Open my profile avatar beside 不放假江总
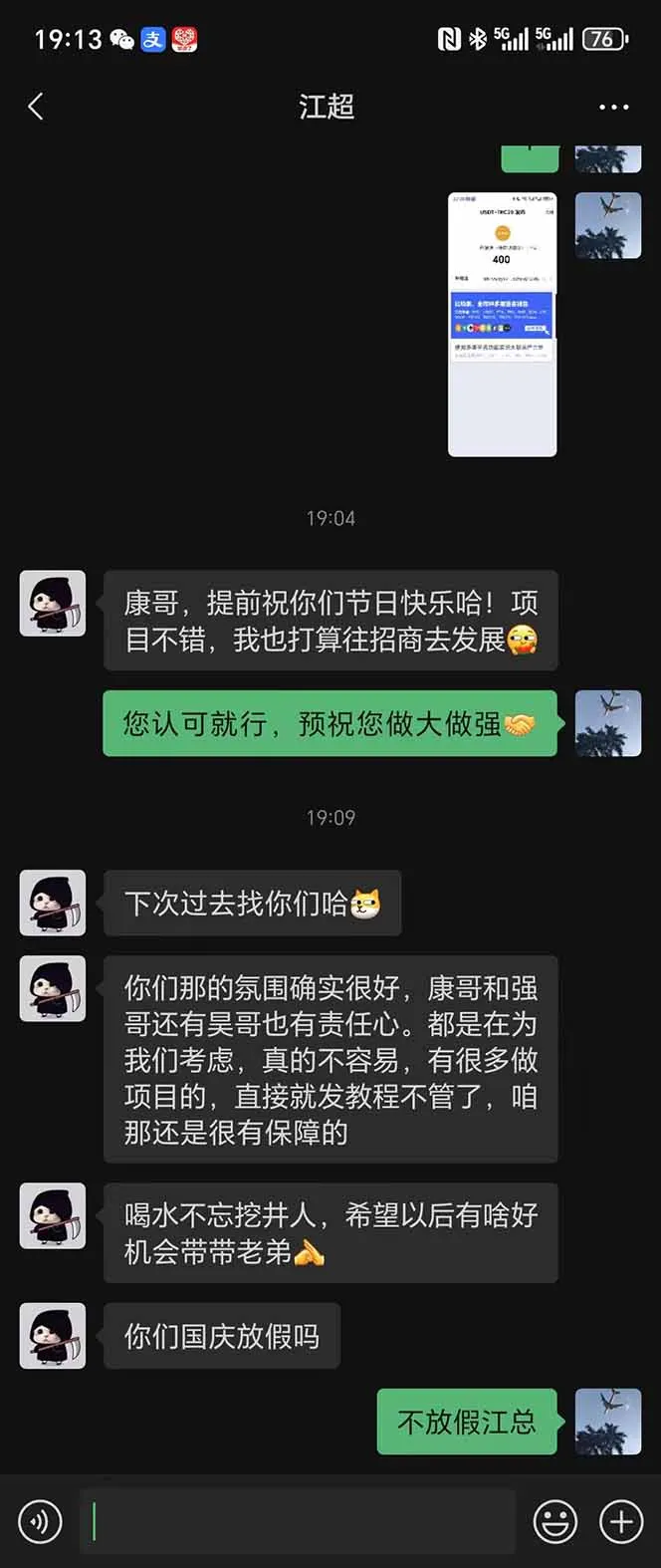Image resolution: width=661 pixels, height=1568 pixels. pos(608,1422)
